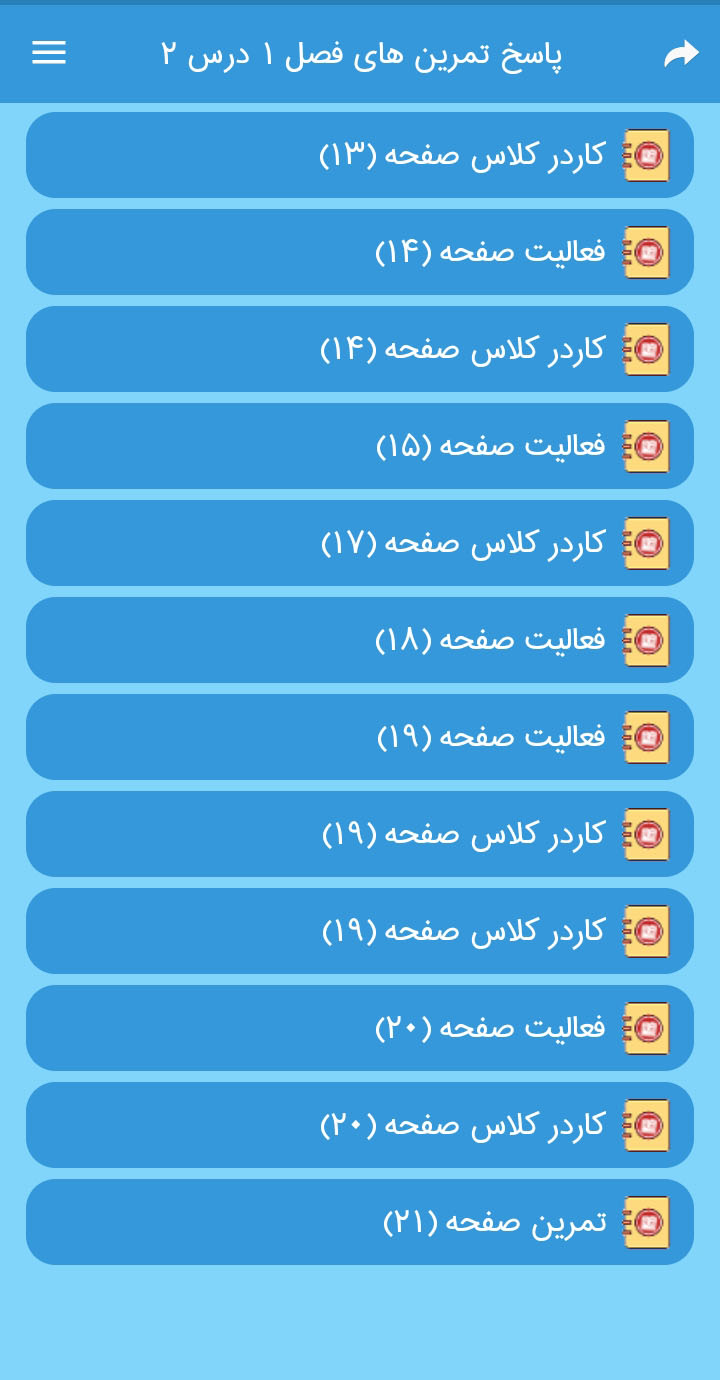This screenshot has height=1380, width=720.
Task: Tap the notebook icon next to "تمرین صفحه ۲۱"
Action: (646, 1222)
